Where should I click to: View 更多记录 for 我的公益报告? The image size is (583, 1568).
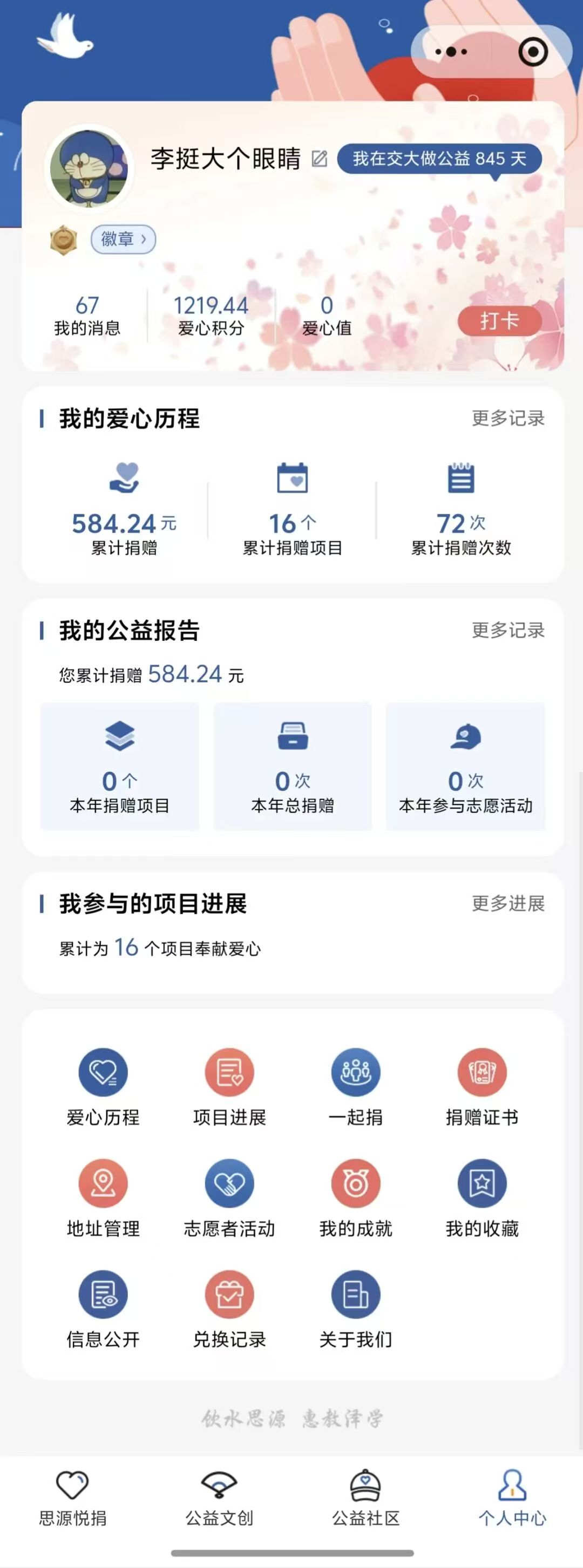click(507, 631)
